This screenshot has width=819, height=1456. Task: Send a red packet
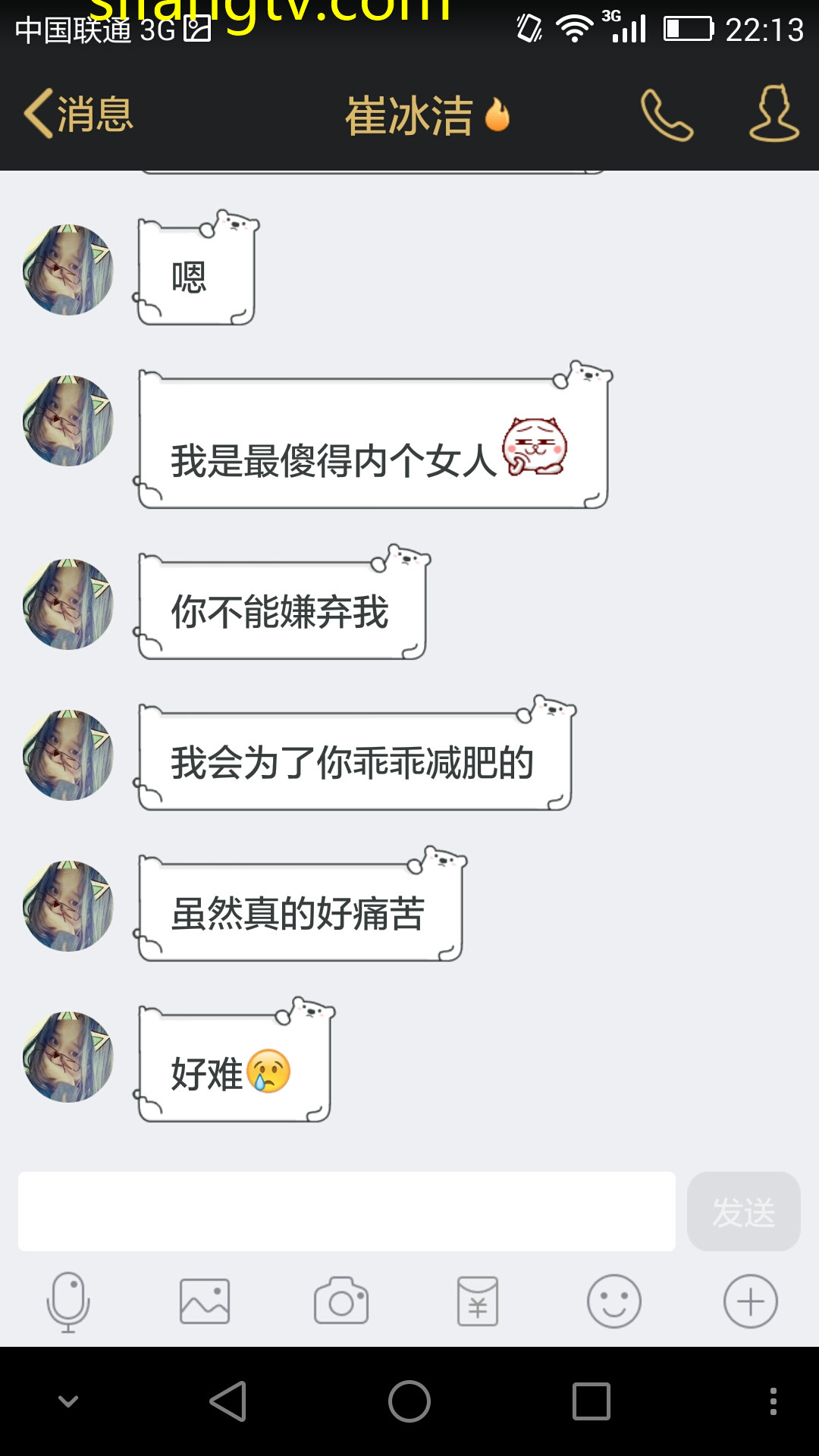point(478,1301)
